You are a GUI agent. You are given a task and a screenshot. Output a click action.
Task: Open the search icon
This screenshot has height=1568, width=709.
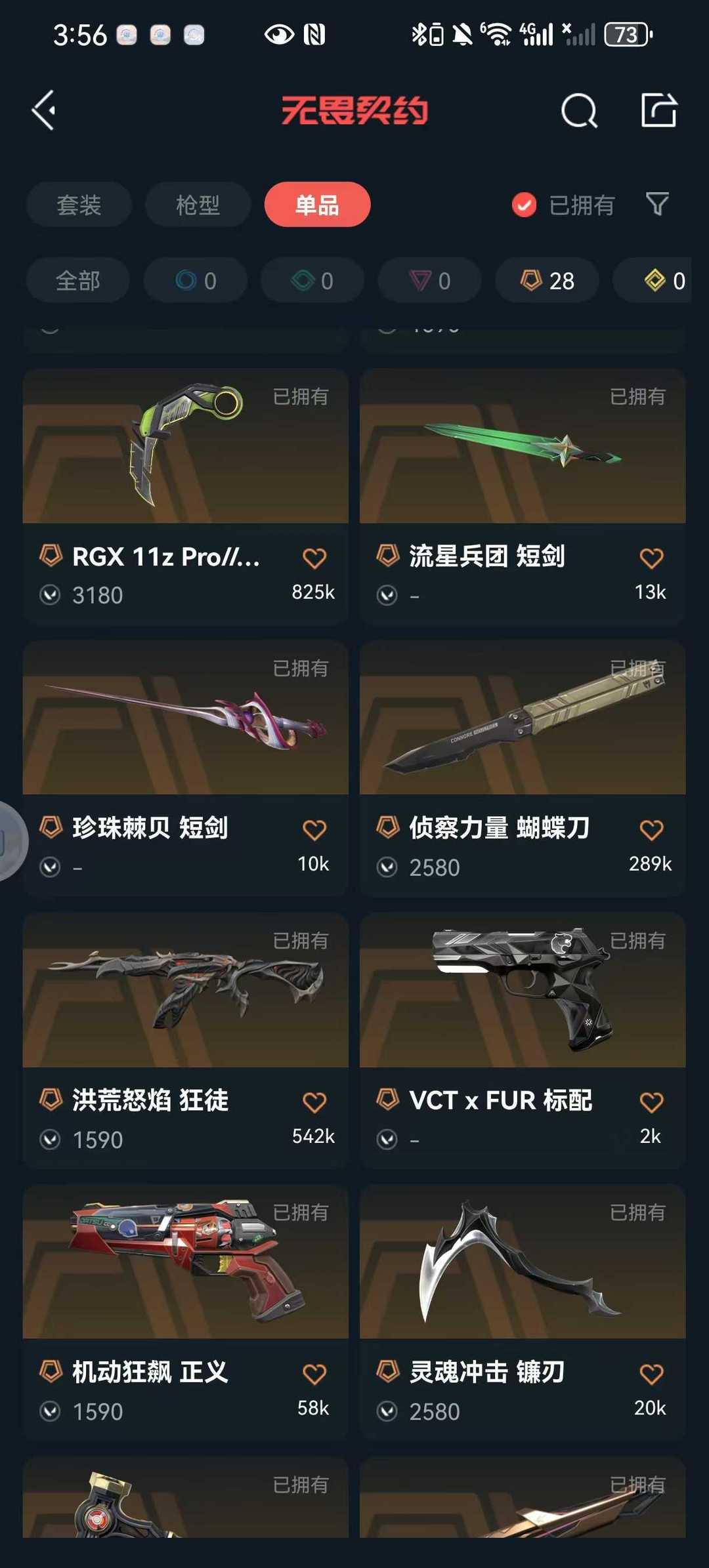[579, 110]
